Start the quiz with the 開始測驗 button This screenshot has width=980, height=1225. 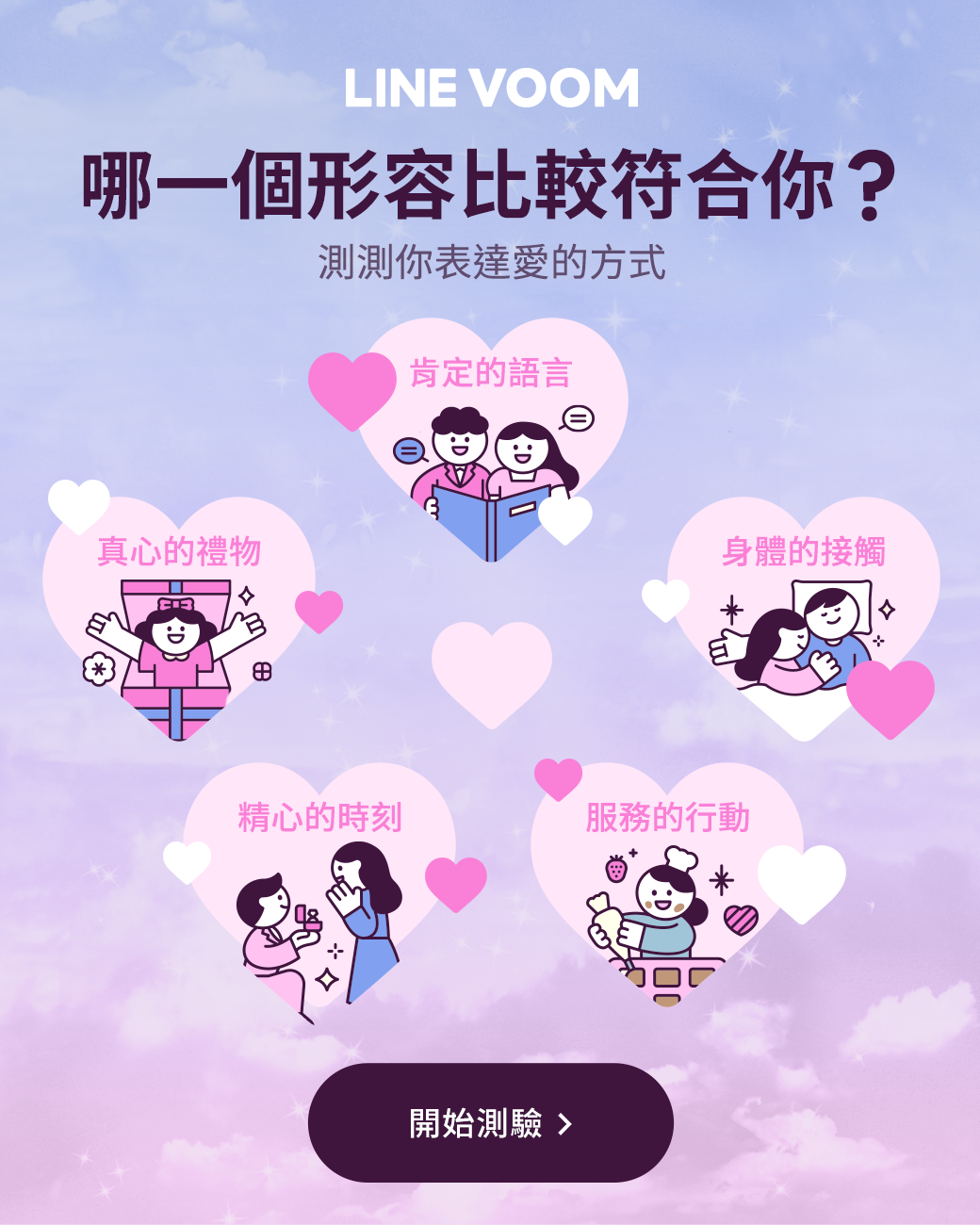pos(490,1122)
